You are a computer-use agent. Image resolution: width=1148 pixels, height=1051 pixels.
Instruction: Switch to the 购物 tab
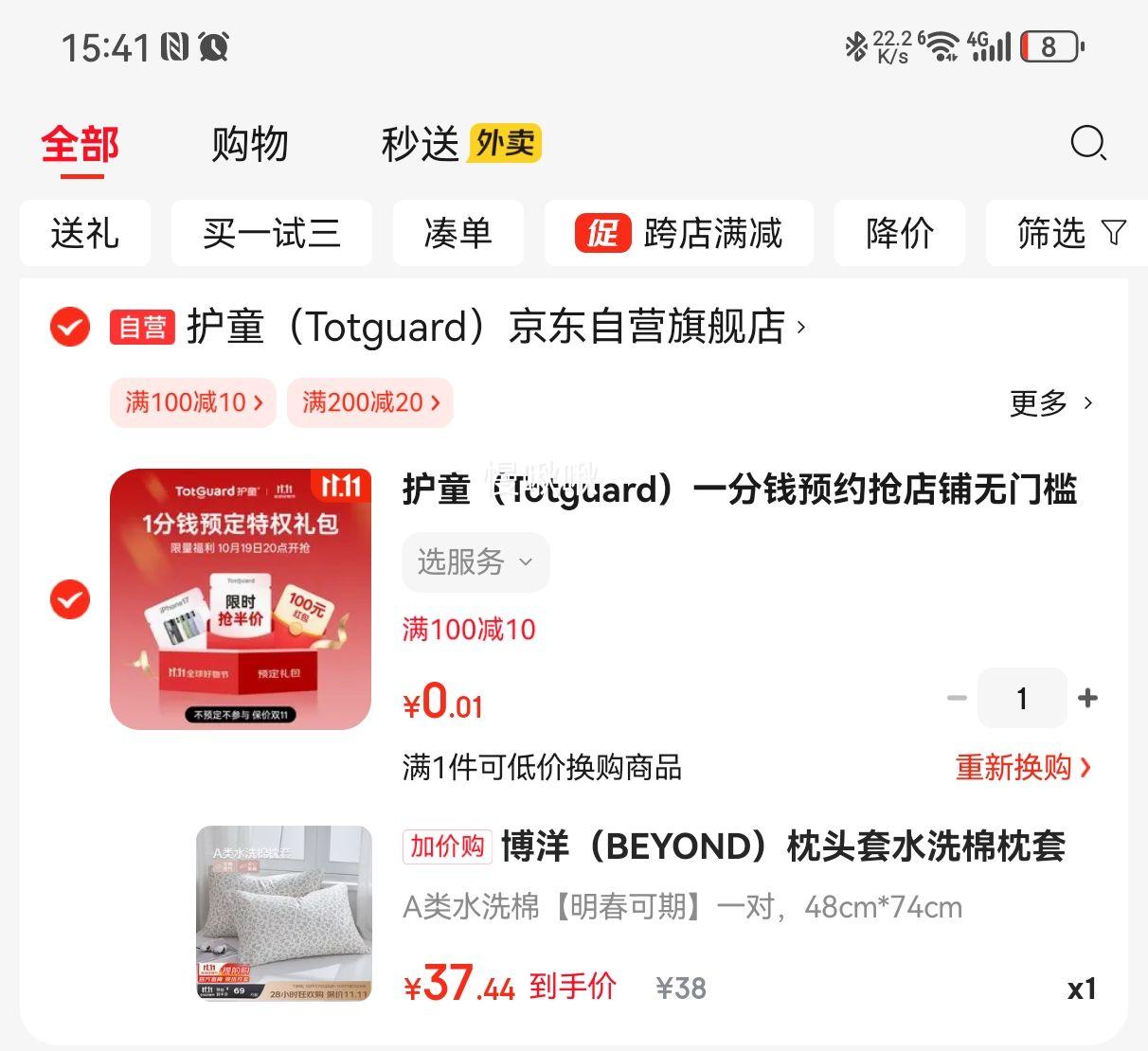pyautogui.click(x=249, y=144)
